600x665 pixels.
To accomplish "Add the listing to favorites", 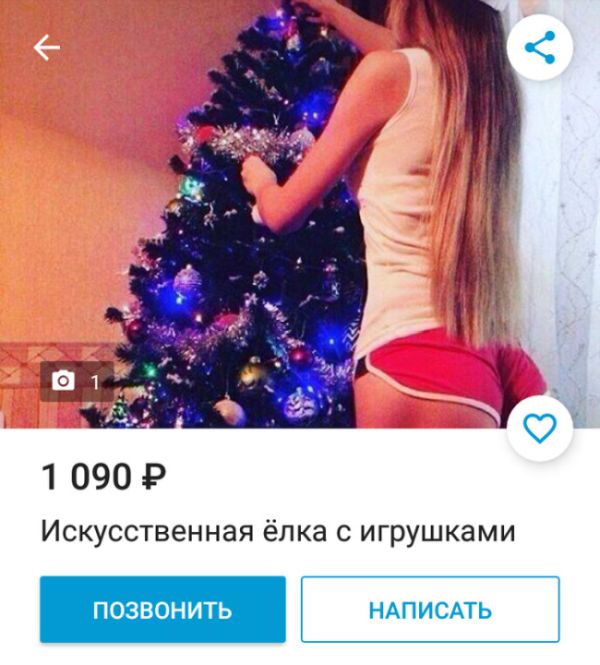I will click(x=540, y=429).
